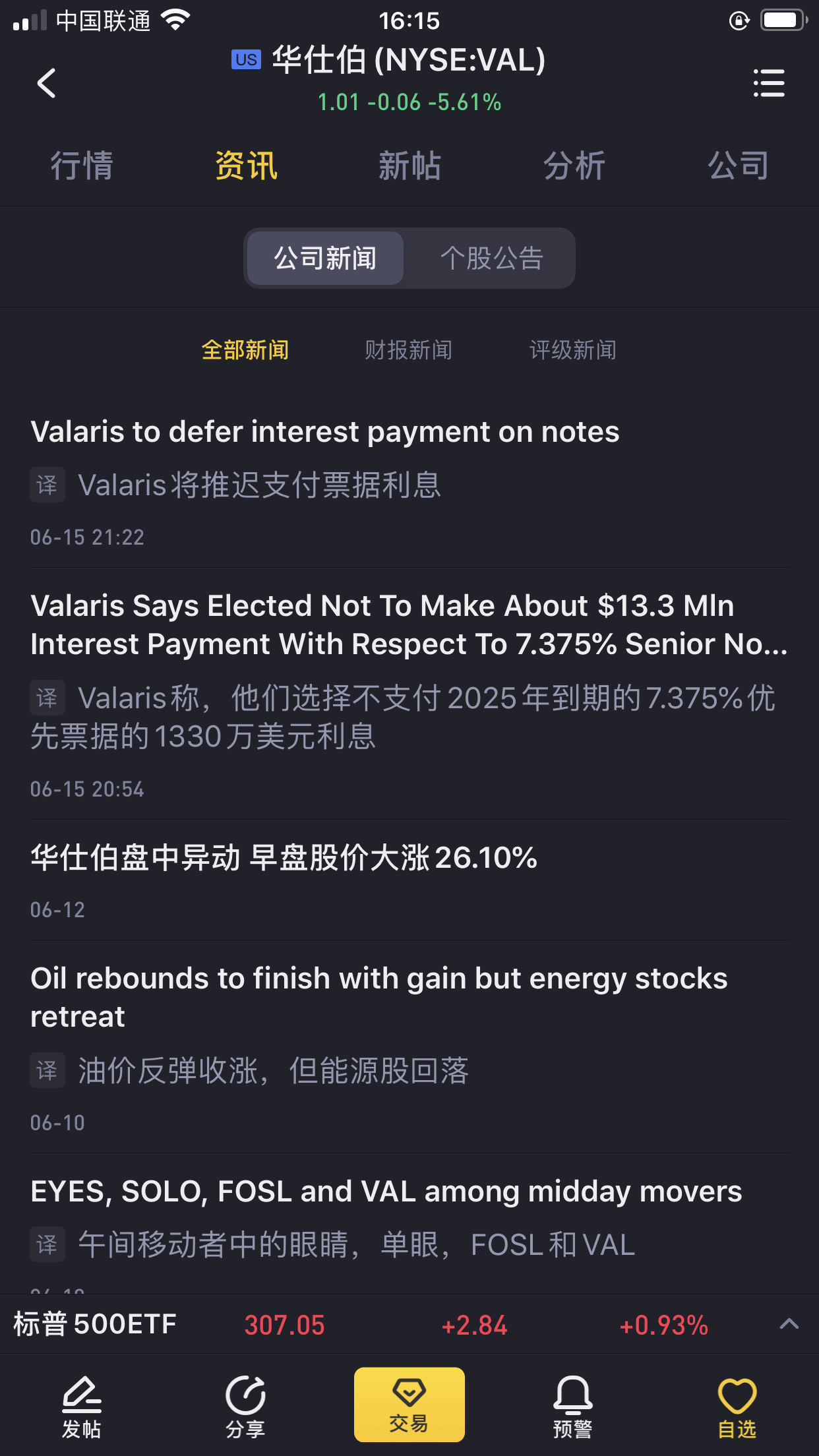Filter news by 评级新闻

573,350
